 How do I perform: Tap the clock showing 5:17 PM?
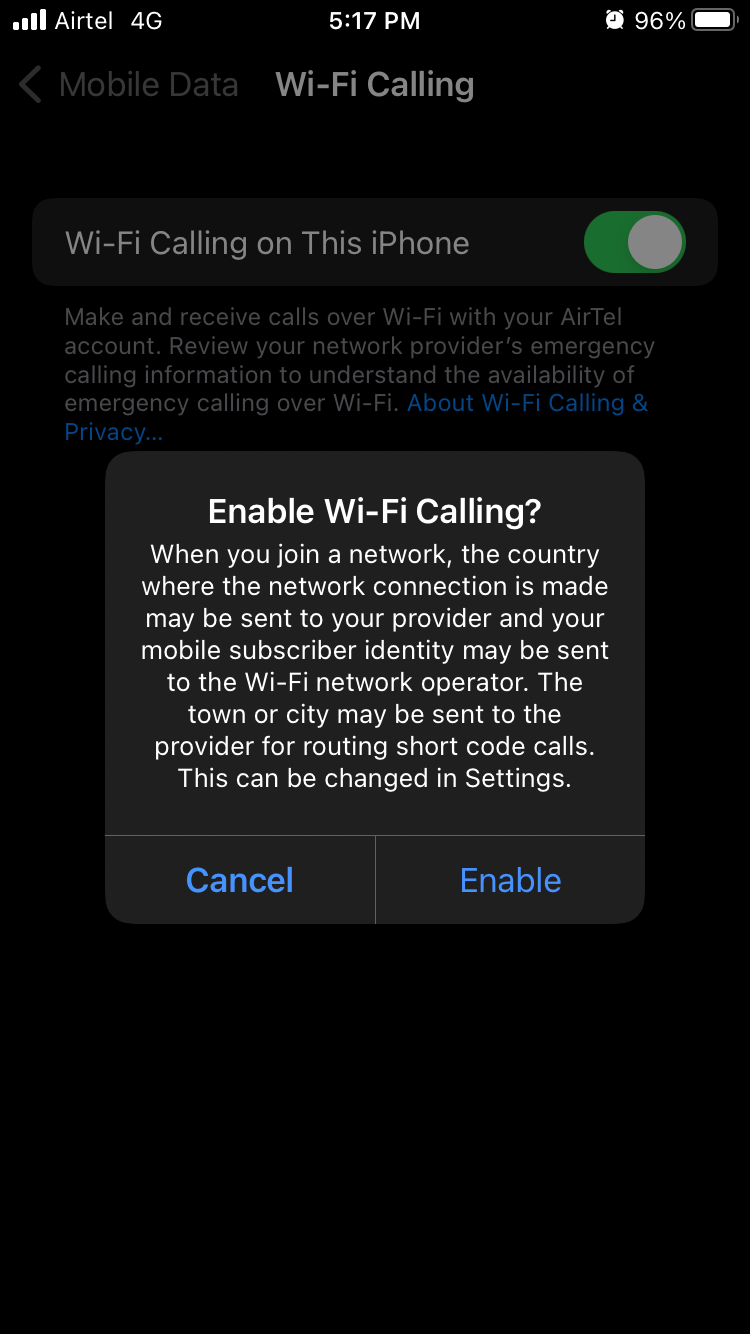(375, 20)
